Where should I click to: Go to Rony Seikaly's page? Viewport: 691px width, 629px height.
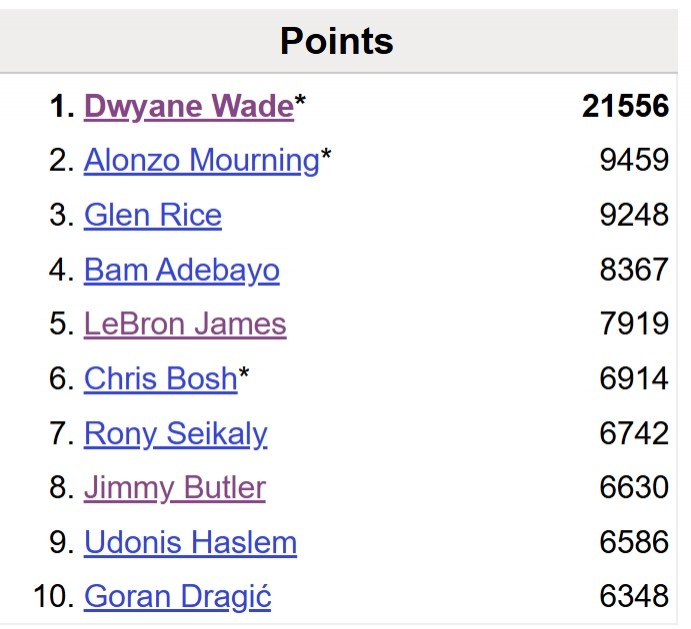[x=175, y=434]
